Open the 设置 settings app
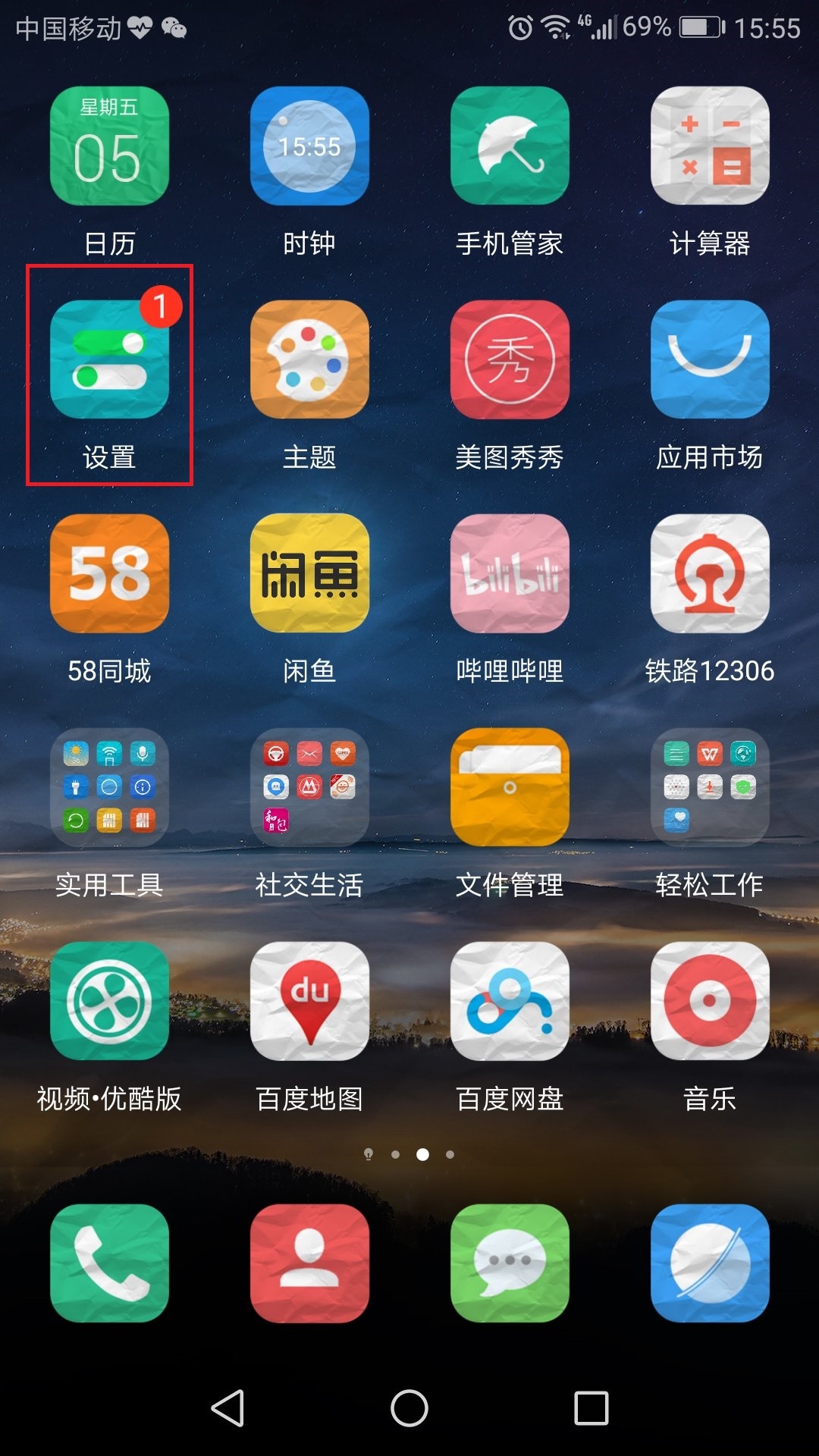 click(109, 359)
